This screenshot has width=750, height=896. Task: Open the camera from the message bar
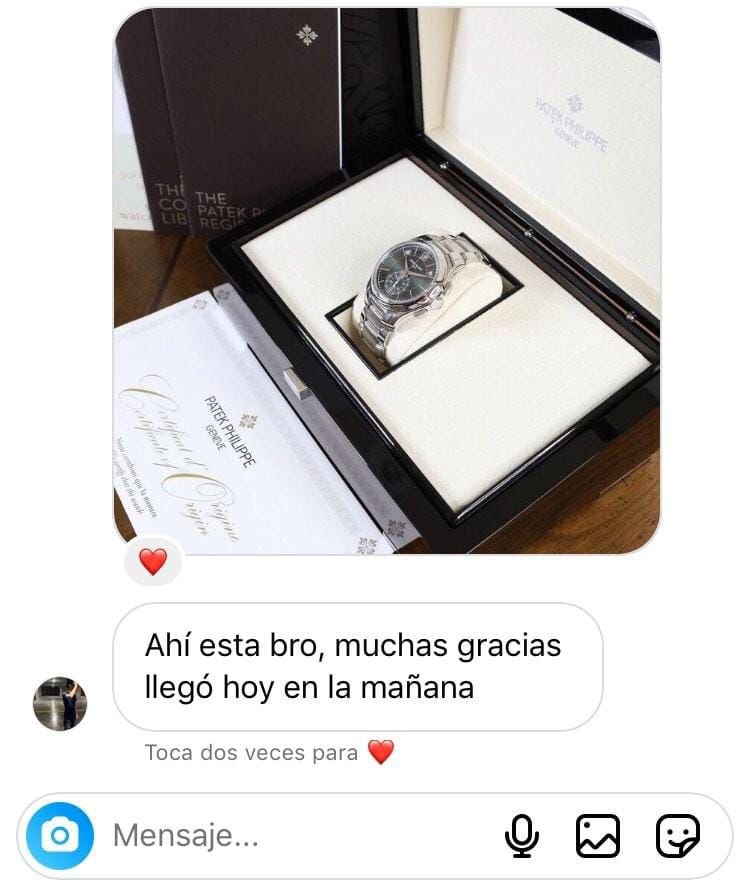pos(60,835)
